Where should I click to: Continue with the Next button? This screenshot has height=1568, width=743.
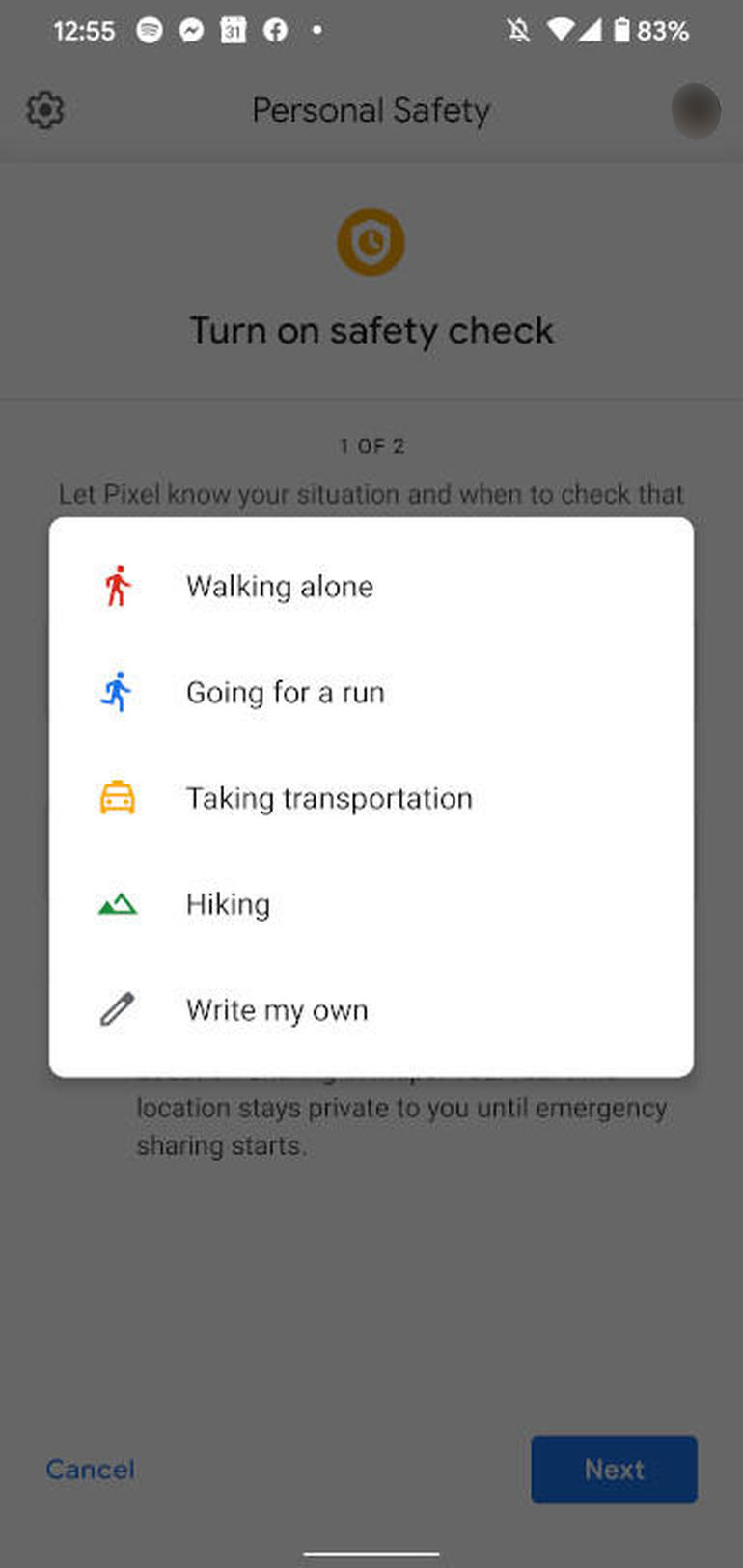click(x=614, y=1469)
